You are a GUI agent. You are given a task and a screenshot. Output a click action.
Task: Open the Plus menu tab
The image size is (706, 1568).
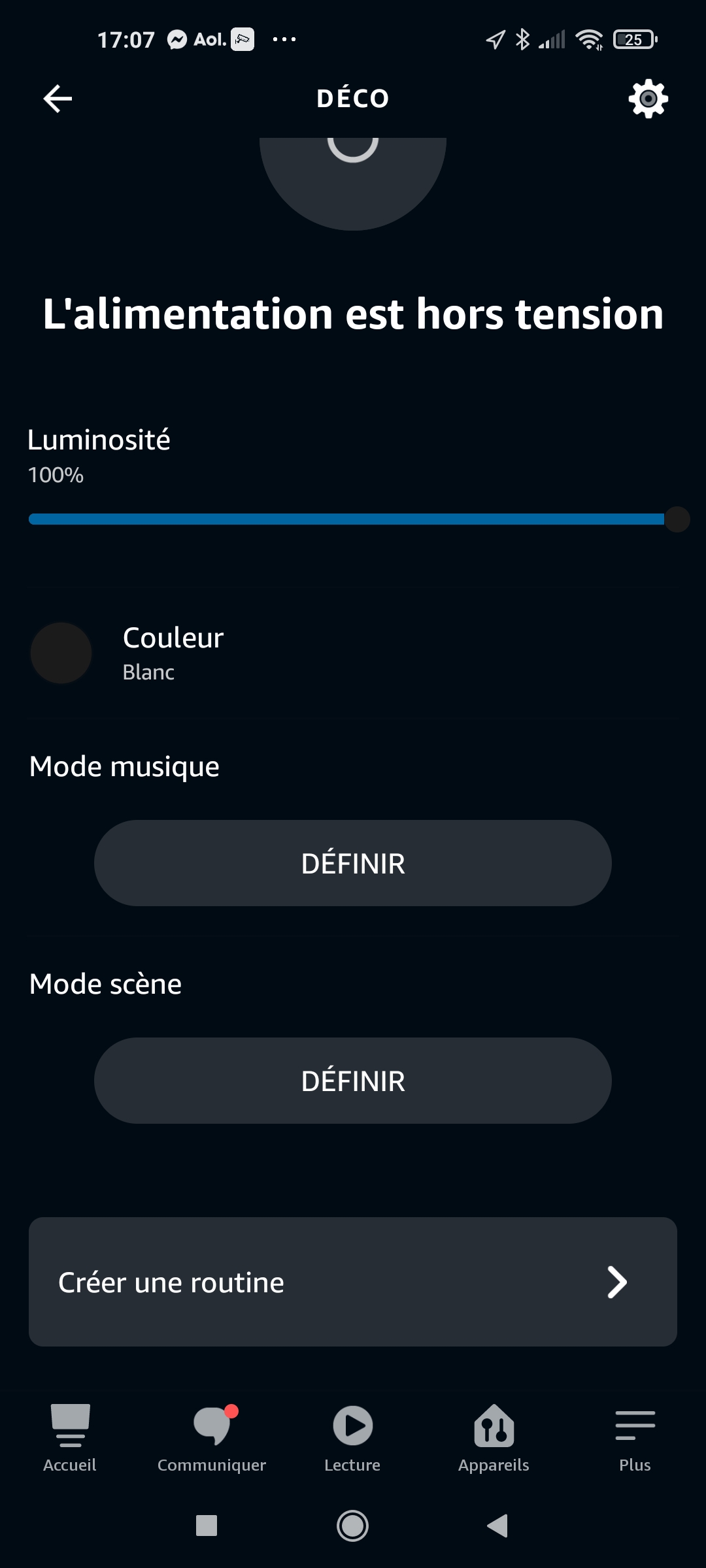(x=635, y=1438)
